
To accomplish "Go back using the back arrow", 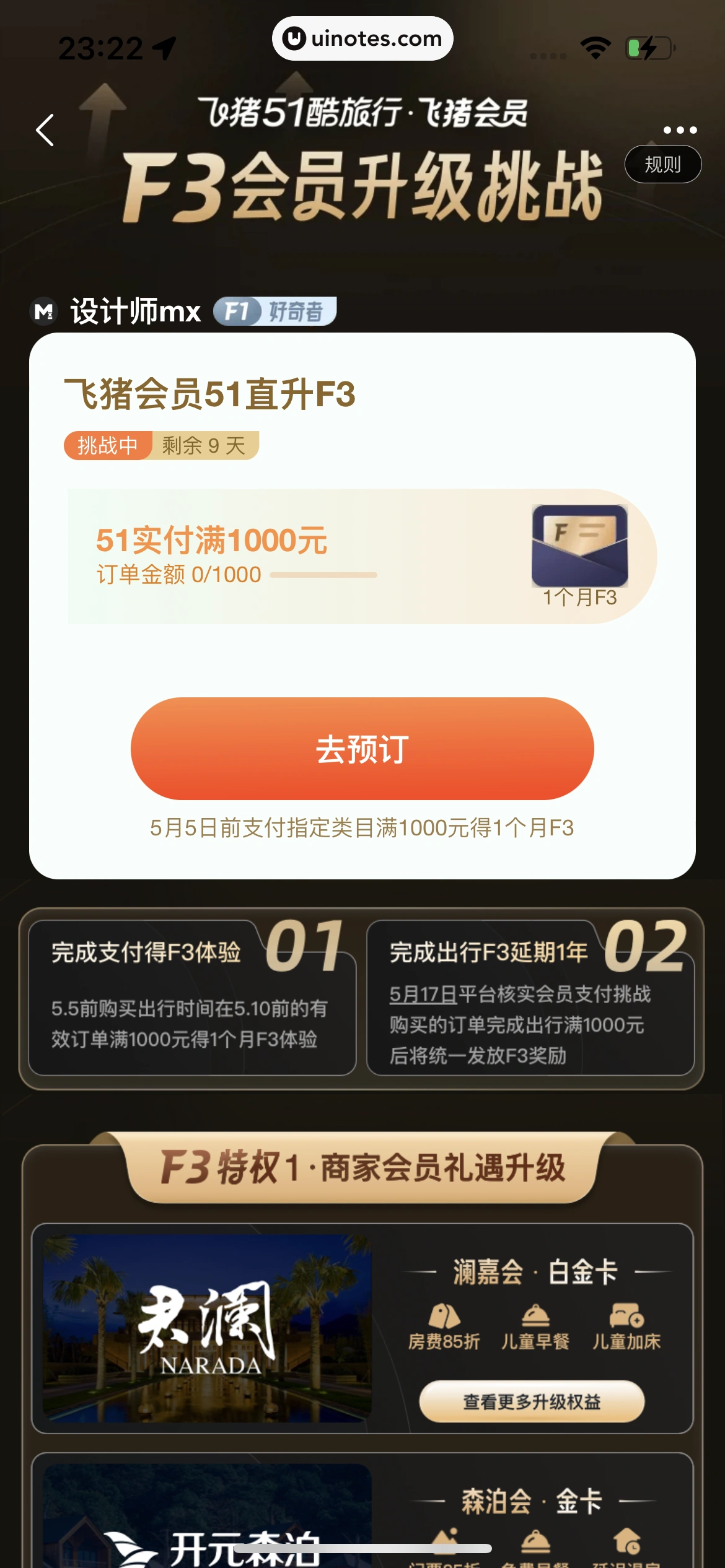I will pyautogui.click(x=45, y=130).
